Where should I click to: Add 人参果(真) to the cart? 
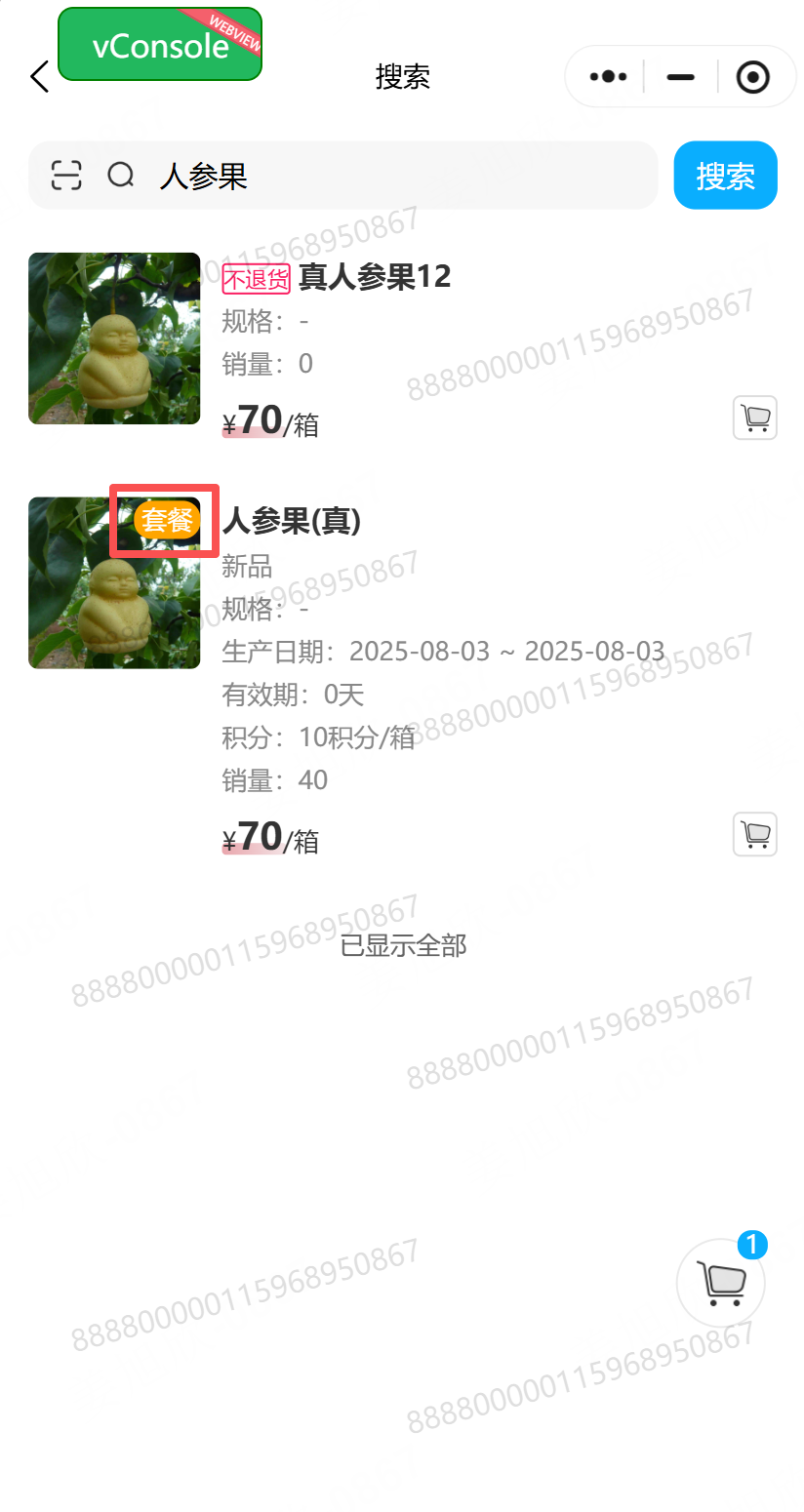[x=754, y=834]
